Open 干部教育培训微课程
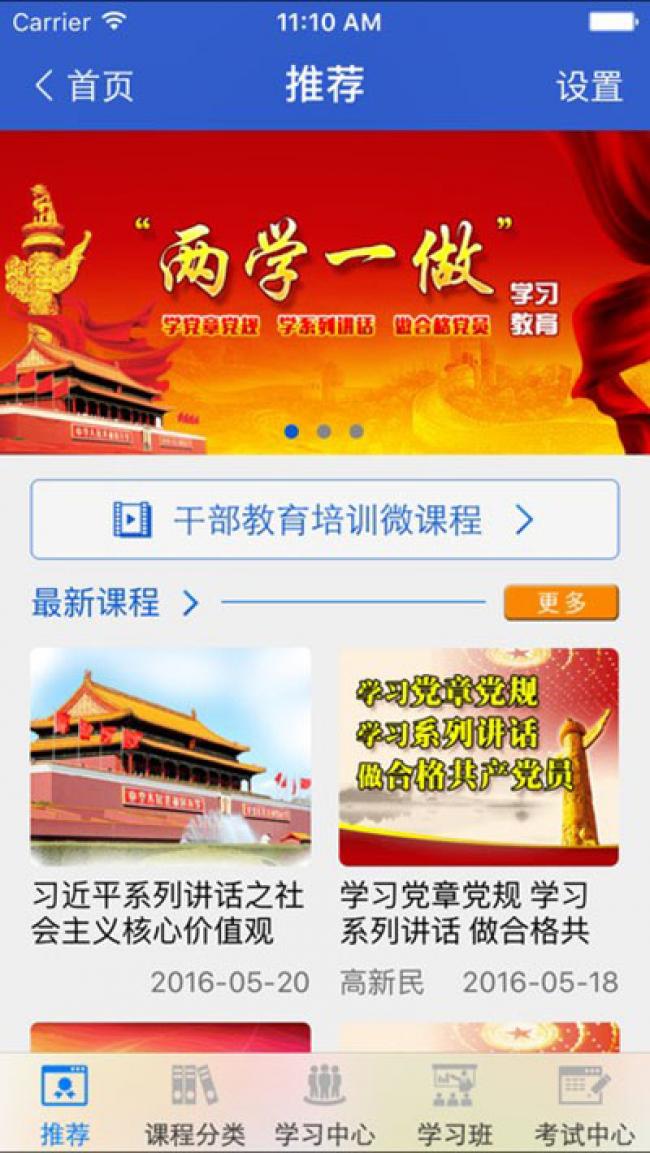 (325, 519)
